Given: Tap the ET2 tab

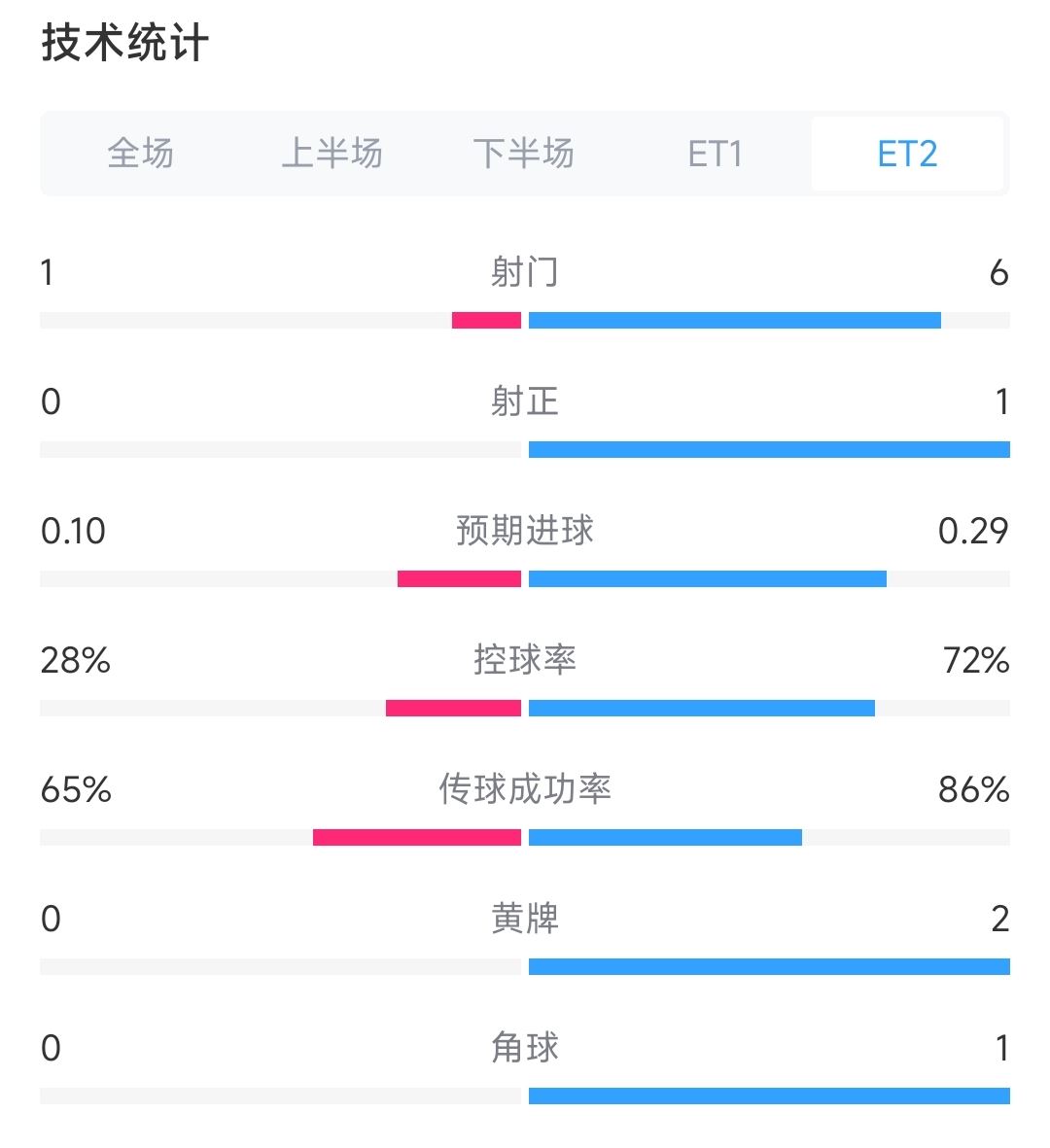Looking at the screenshot, I should (907, 154).
